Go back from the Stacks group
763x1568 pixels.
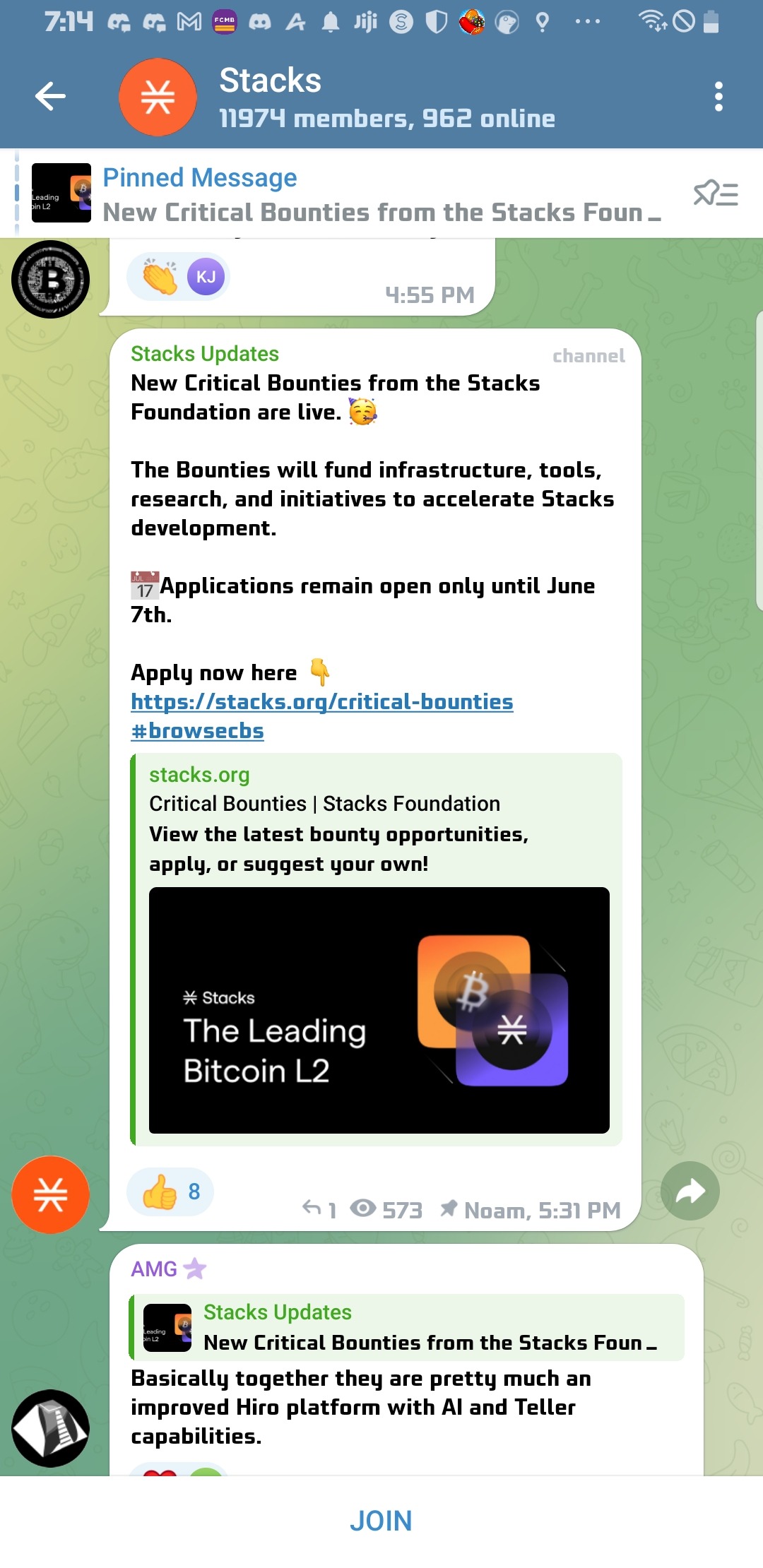tap(50, 97)
